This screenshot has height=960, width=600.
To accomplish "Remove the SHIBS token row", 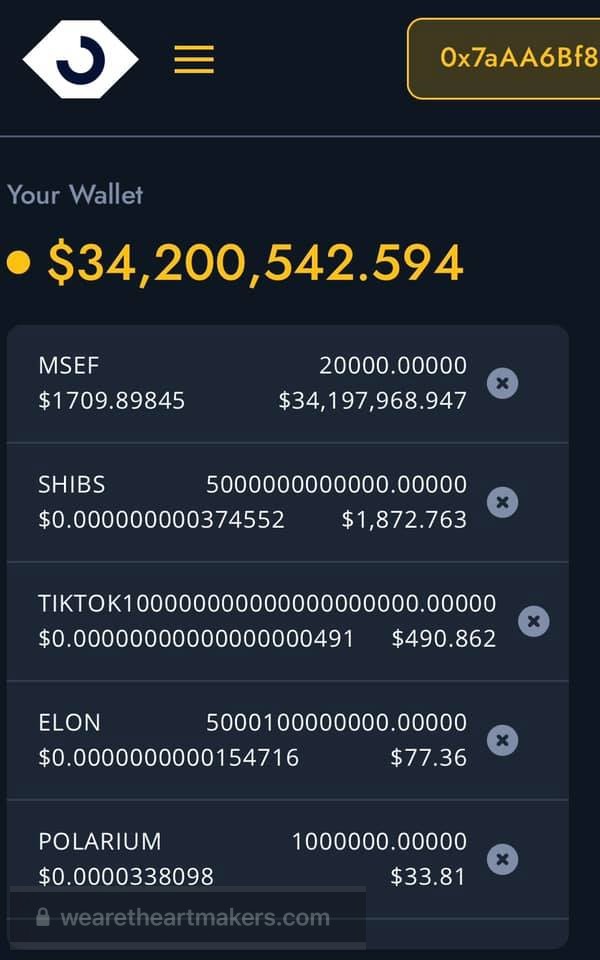I will [502, 502].
